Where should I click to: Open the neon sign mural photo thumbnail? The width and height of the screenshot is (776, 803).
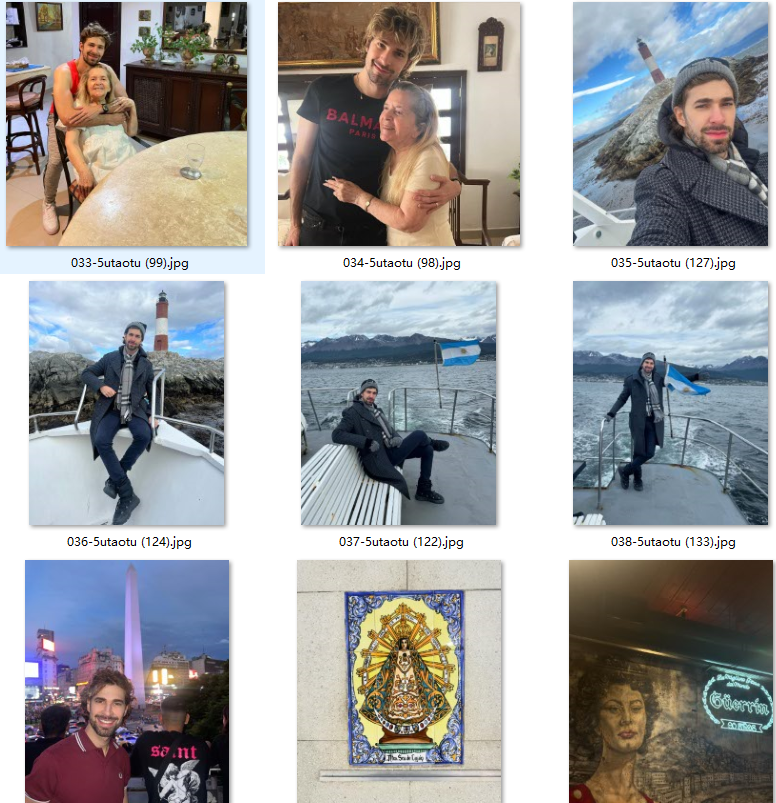671,681
